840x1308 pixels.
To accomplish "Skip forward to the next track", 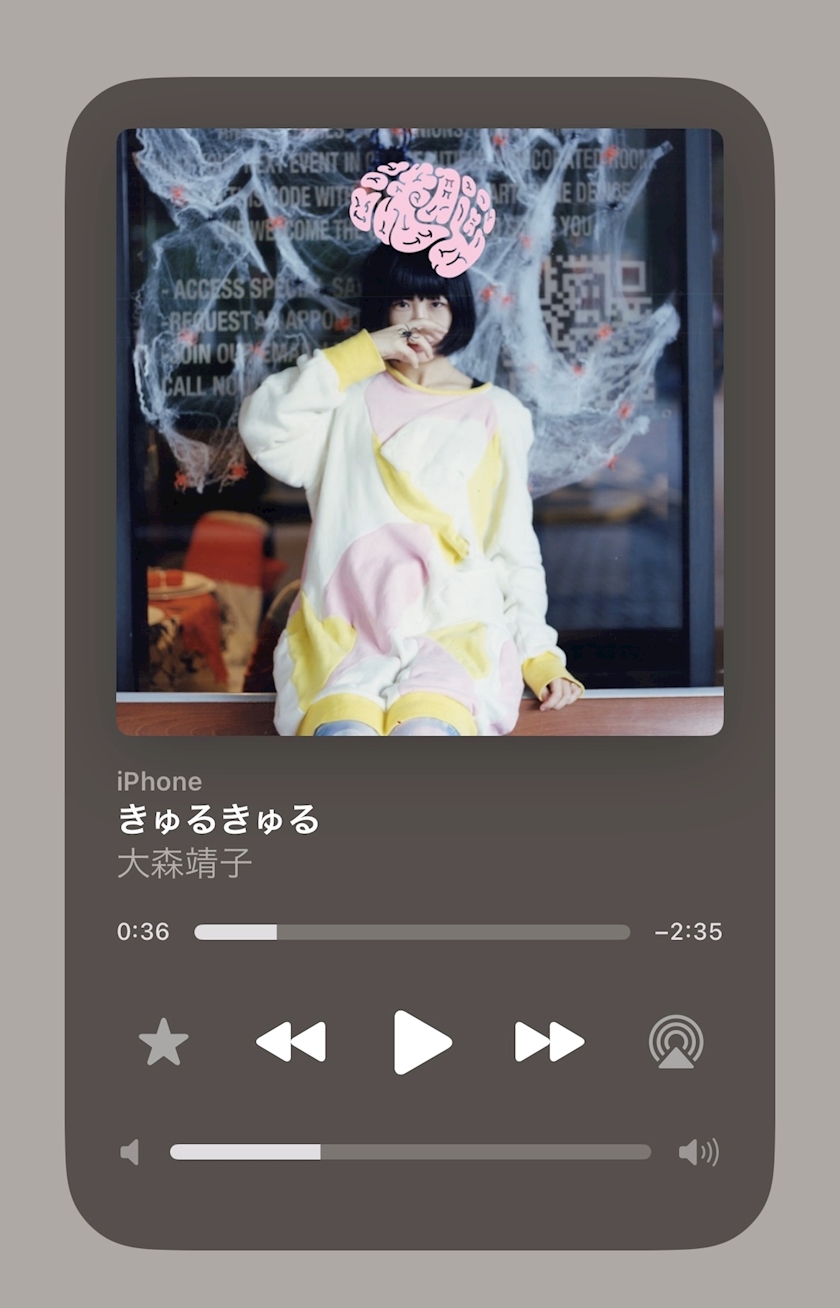I will 549,1042.
